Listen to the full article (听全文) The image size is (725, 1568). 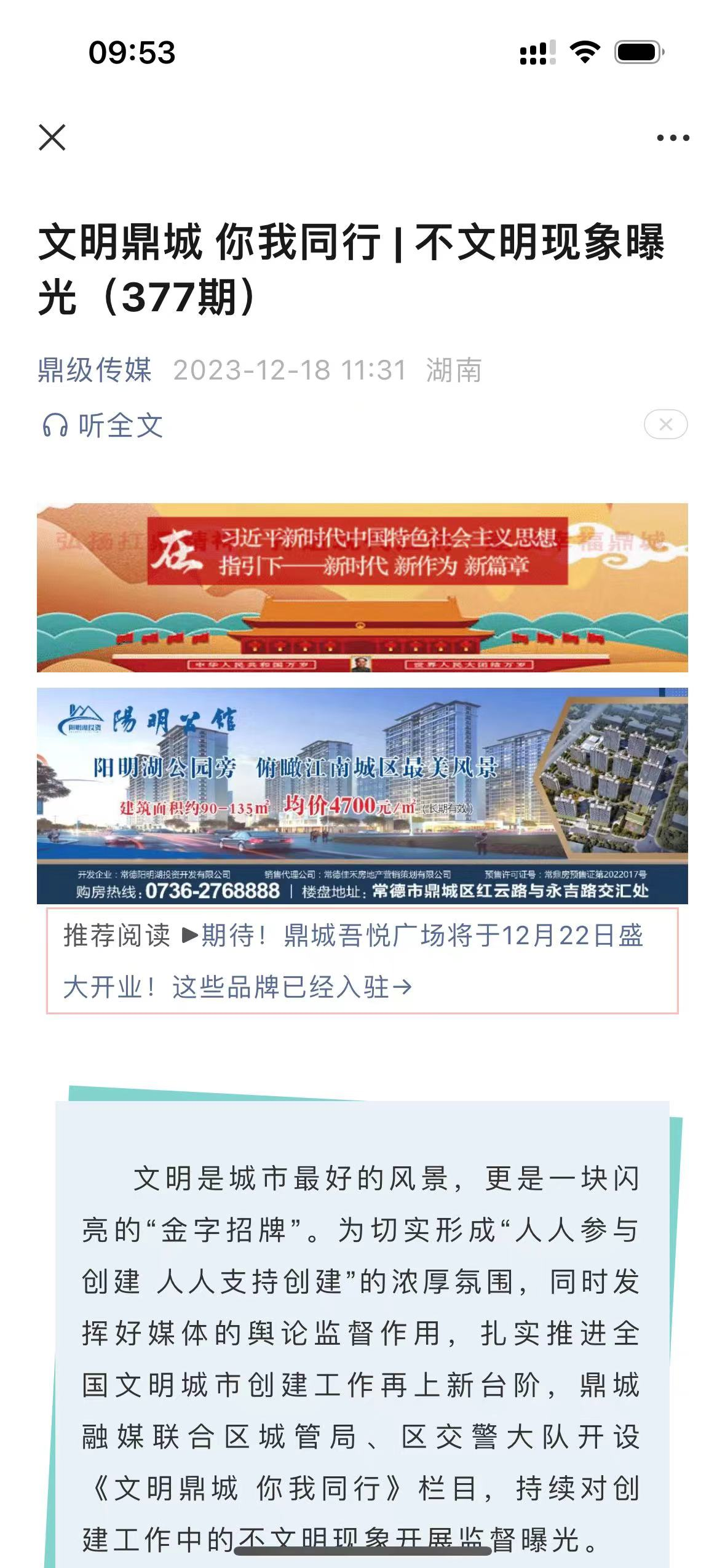[x=103, y=426]
